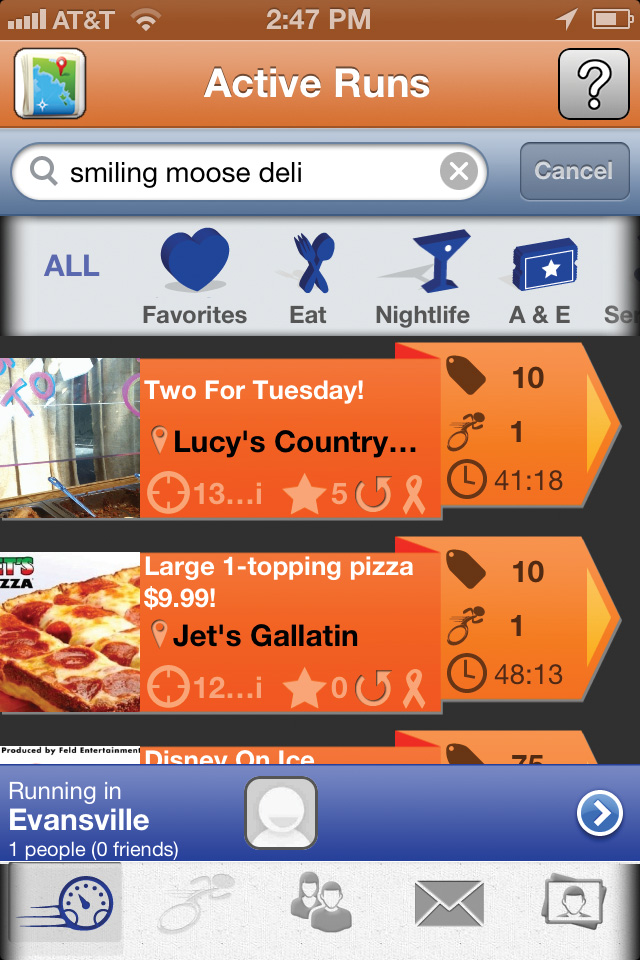Clear the search text

458,173
